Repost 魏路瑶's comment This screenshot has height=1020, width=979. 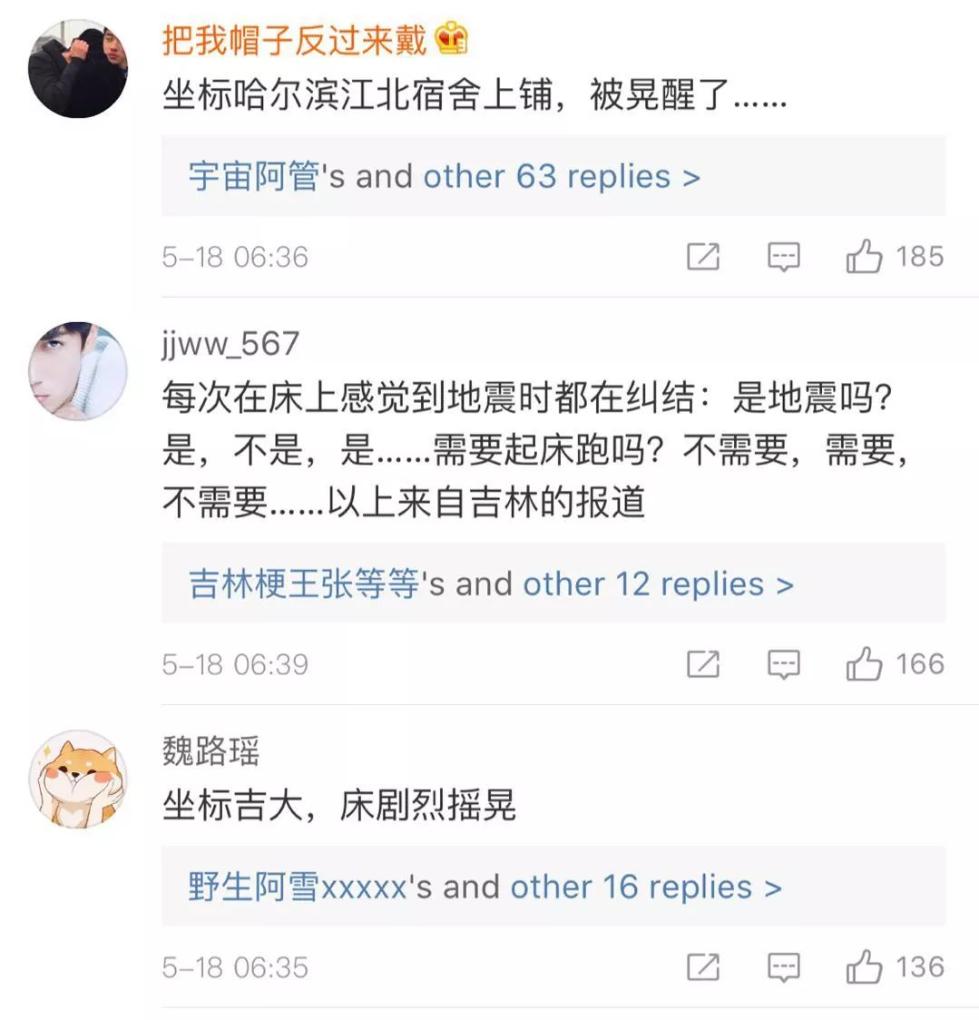(x=703, y=967)
